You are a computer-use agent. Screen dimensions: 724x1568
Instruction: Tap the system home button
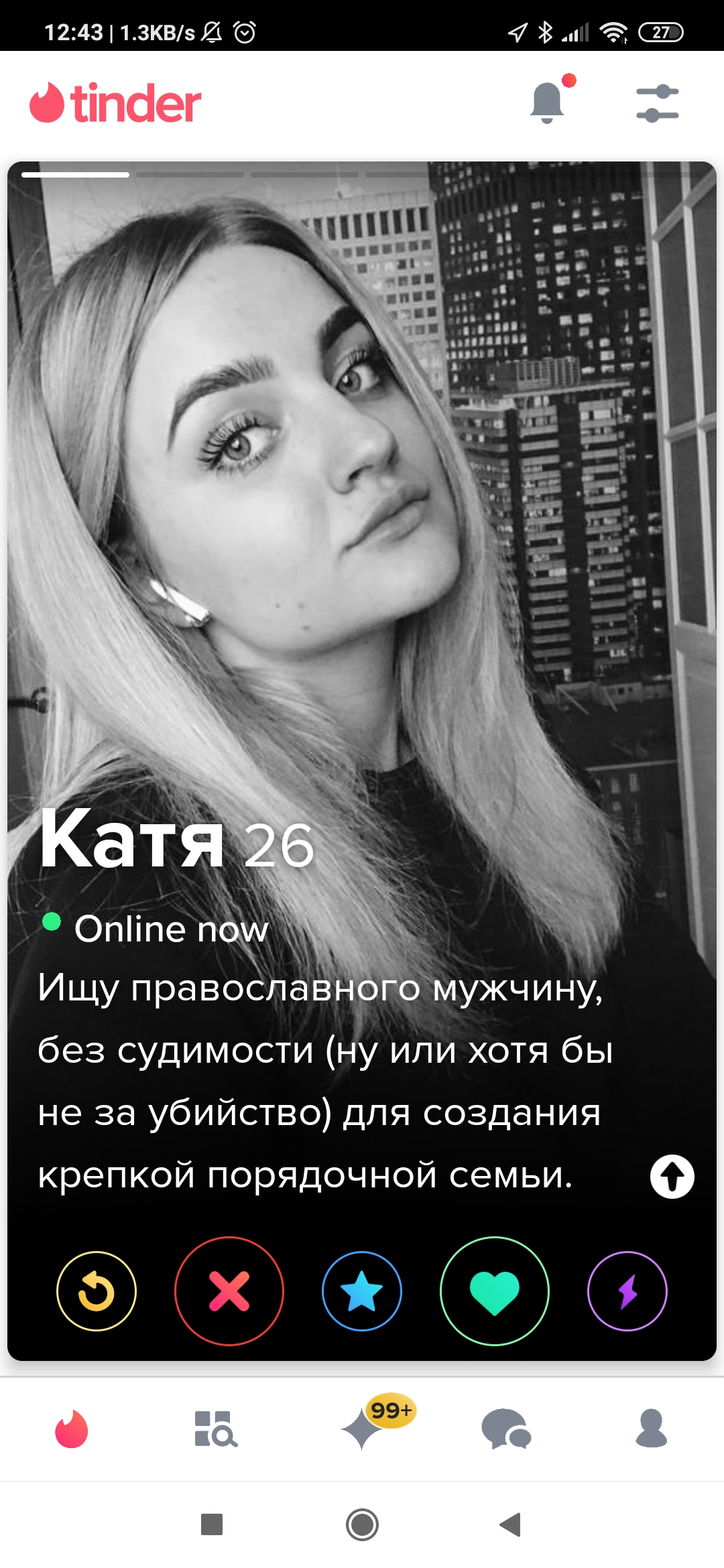point(362,1524)
